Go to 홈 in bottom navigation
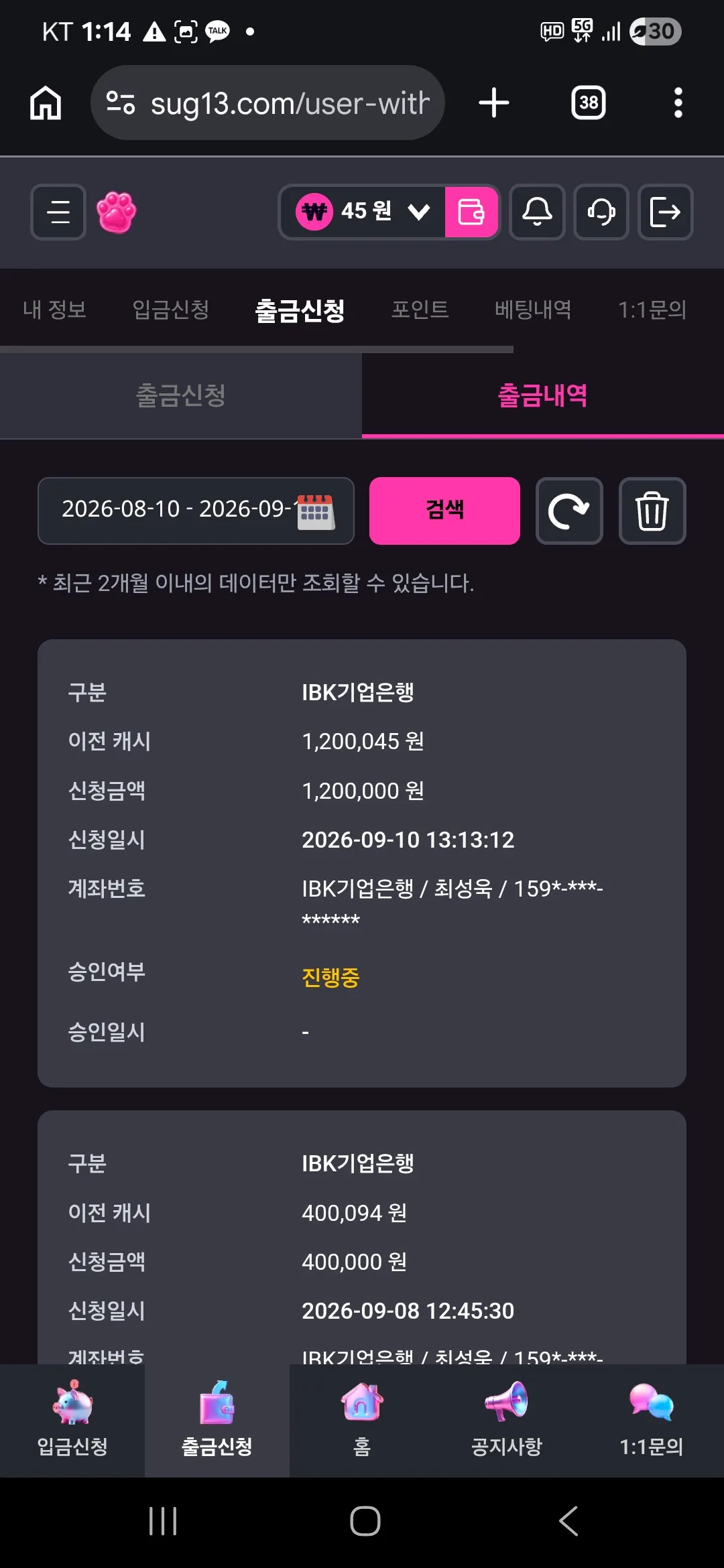724x1568 pixels. click(x=362, y=1421)
